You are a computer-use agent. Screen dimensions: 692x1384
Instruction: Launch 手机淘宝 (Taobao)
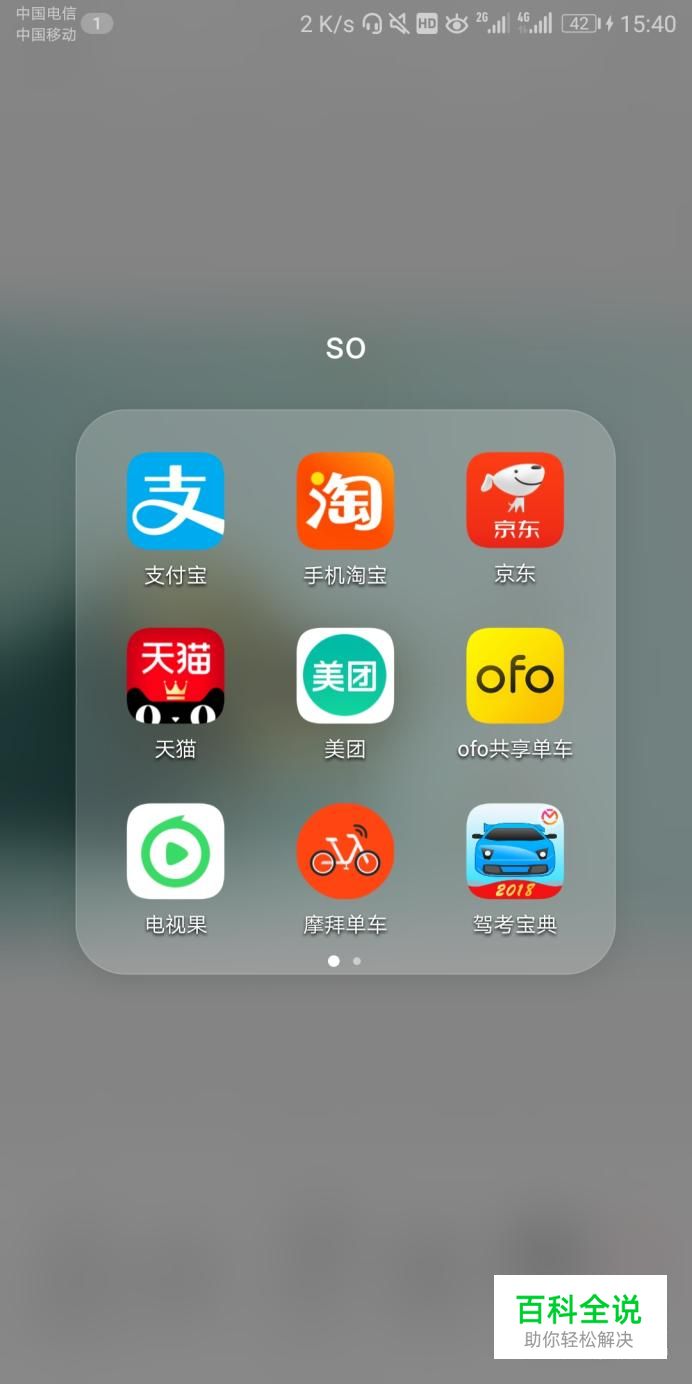coord(345,501)
